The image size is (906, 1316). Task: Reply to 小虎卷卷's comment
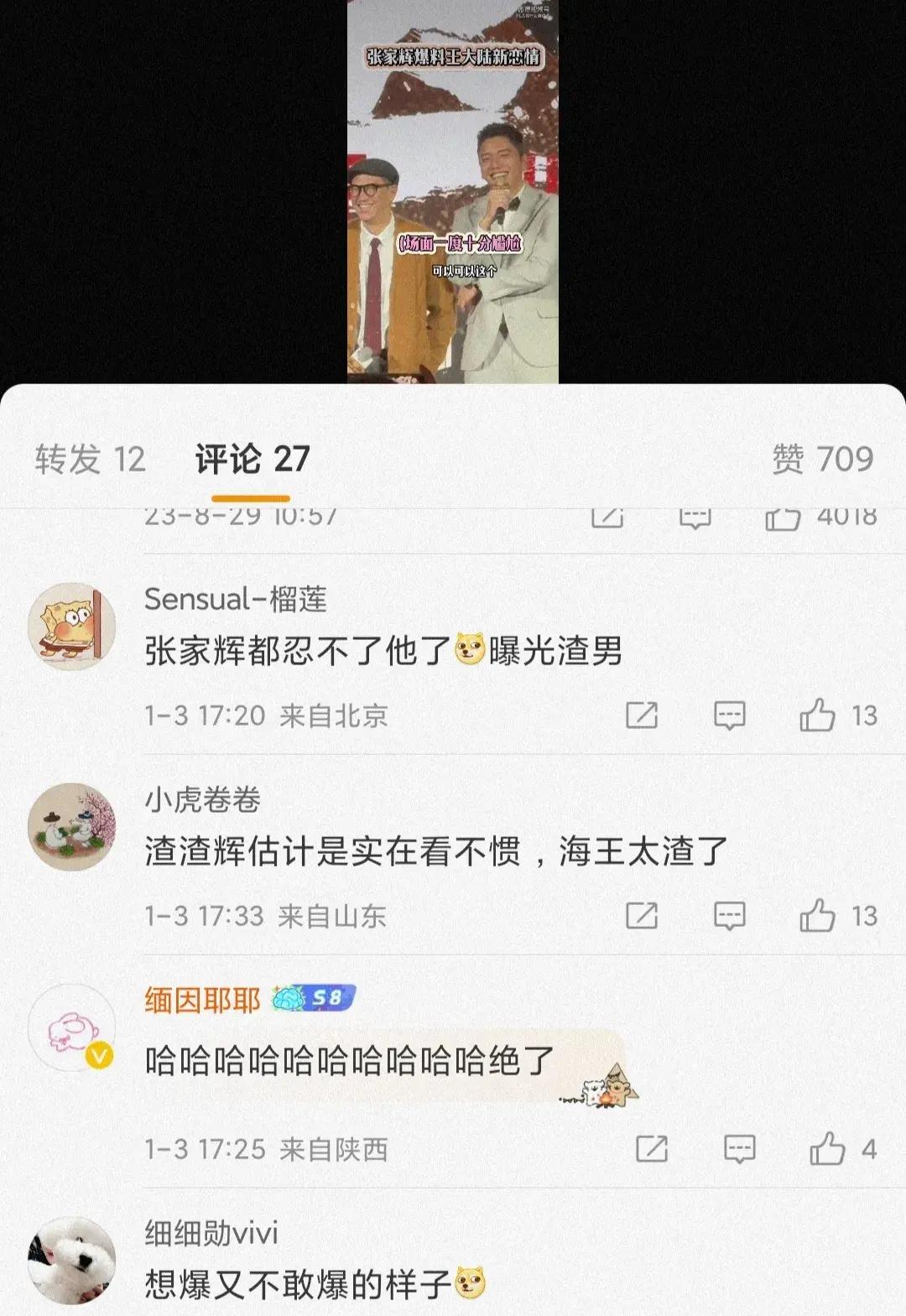click(729, 916)
